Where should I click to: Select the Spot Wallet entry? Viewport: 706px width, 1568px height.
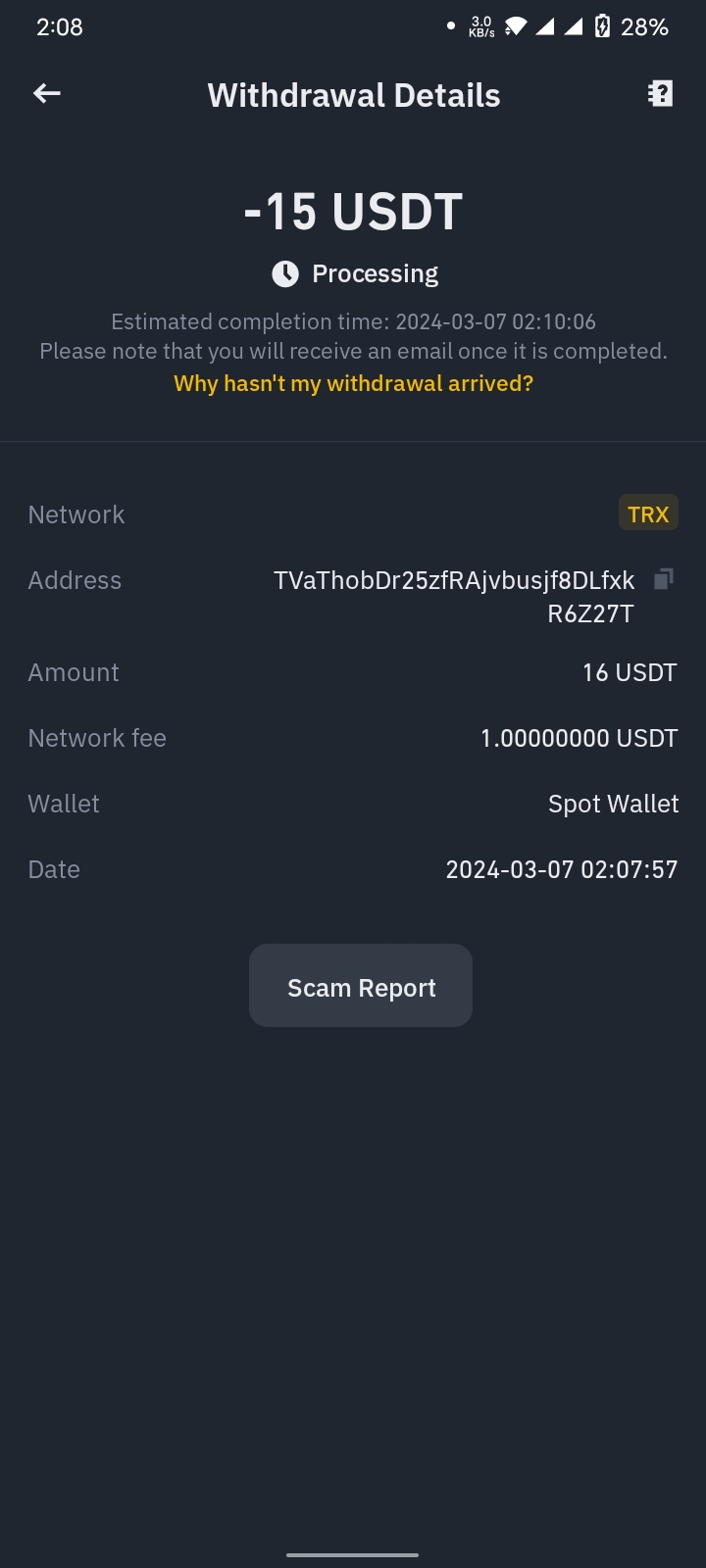tap(613, 803)
